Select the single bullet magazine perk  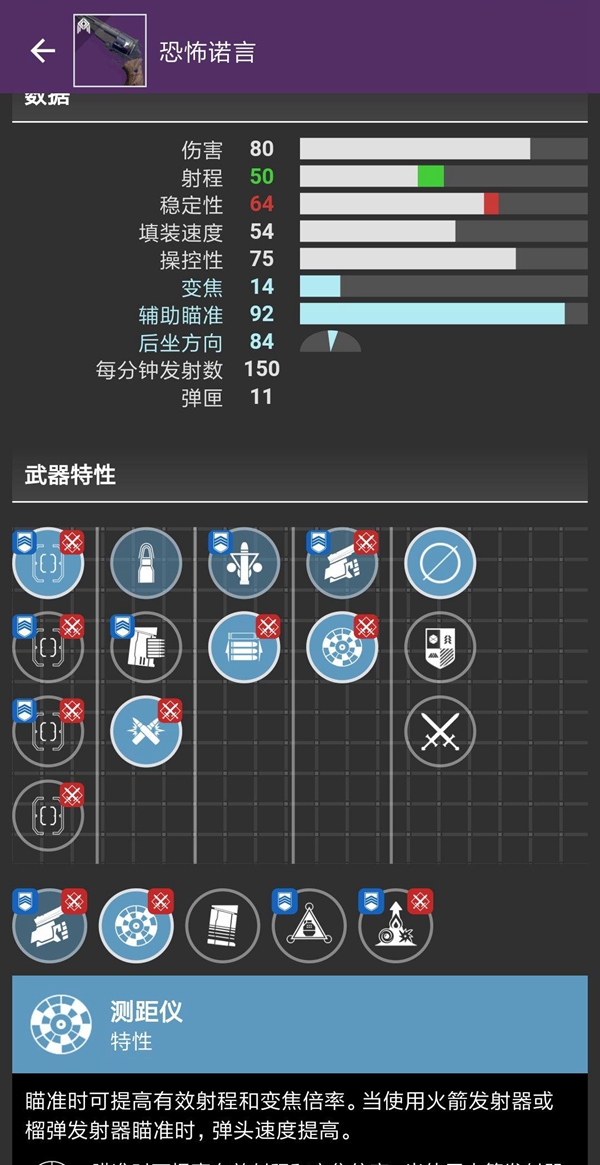tap(145, 563)
